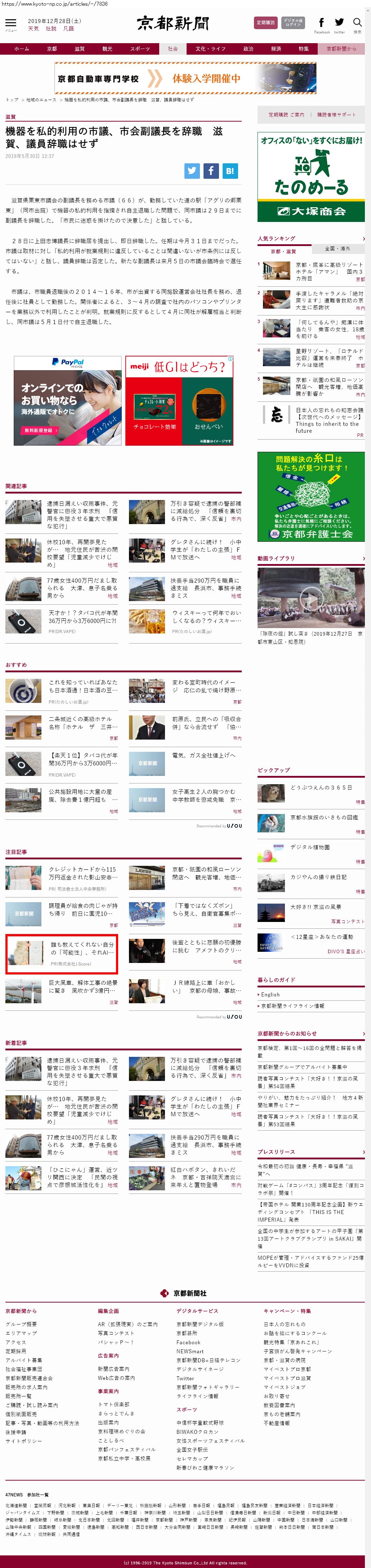Tap the 定期購読 button
Viewport: 371px width, 1568px height.
click(265, 23)
